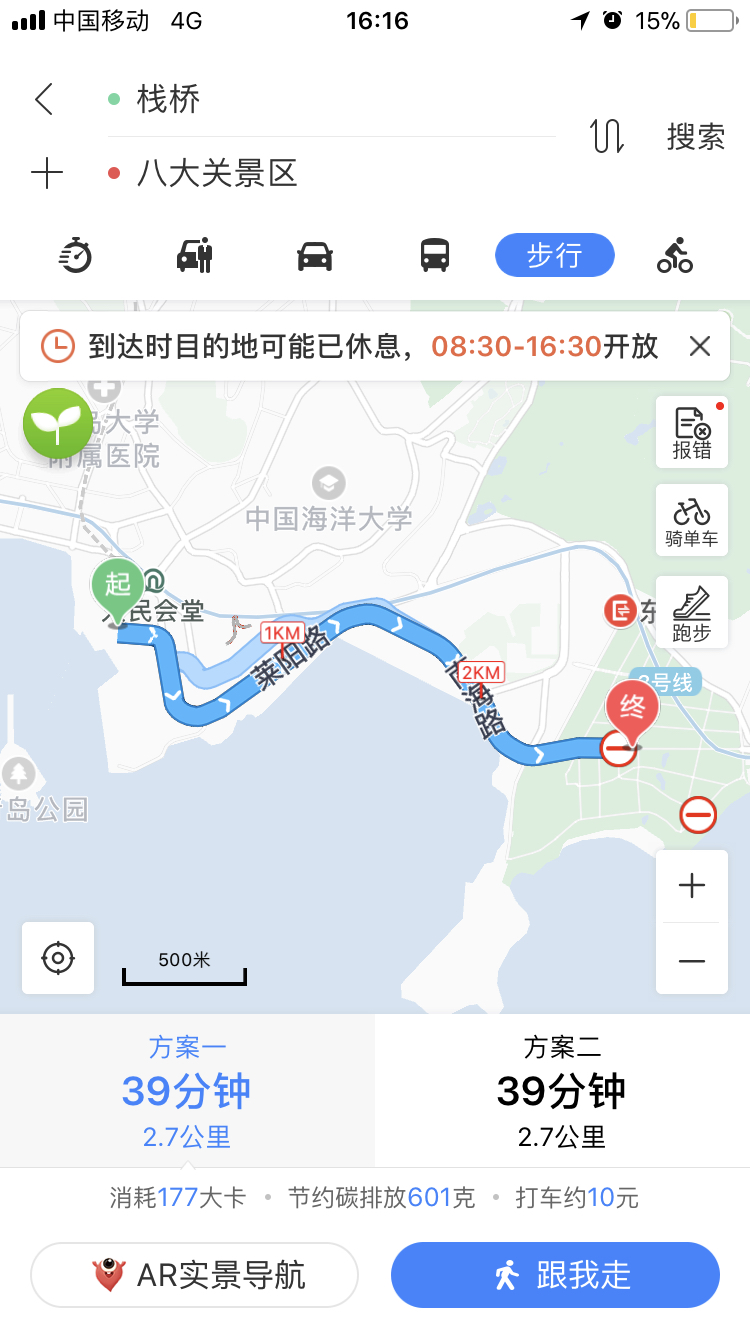Switch to 骑单车 bike mode

point(692,521)
